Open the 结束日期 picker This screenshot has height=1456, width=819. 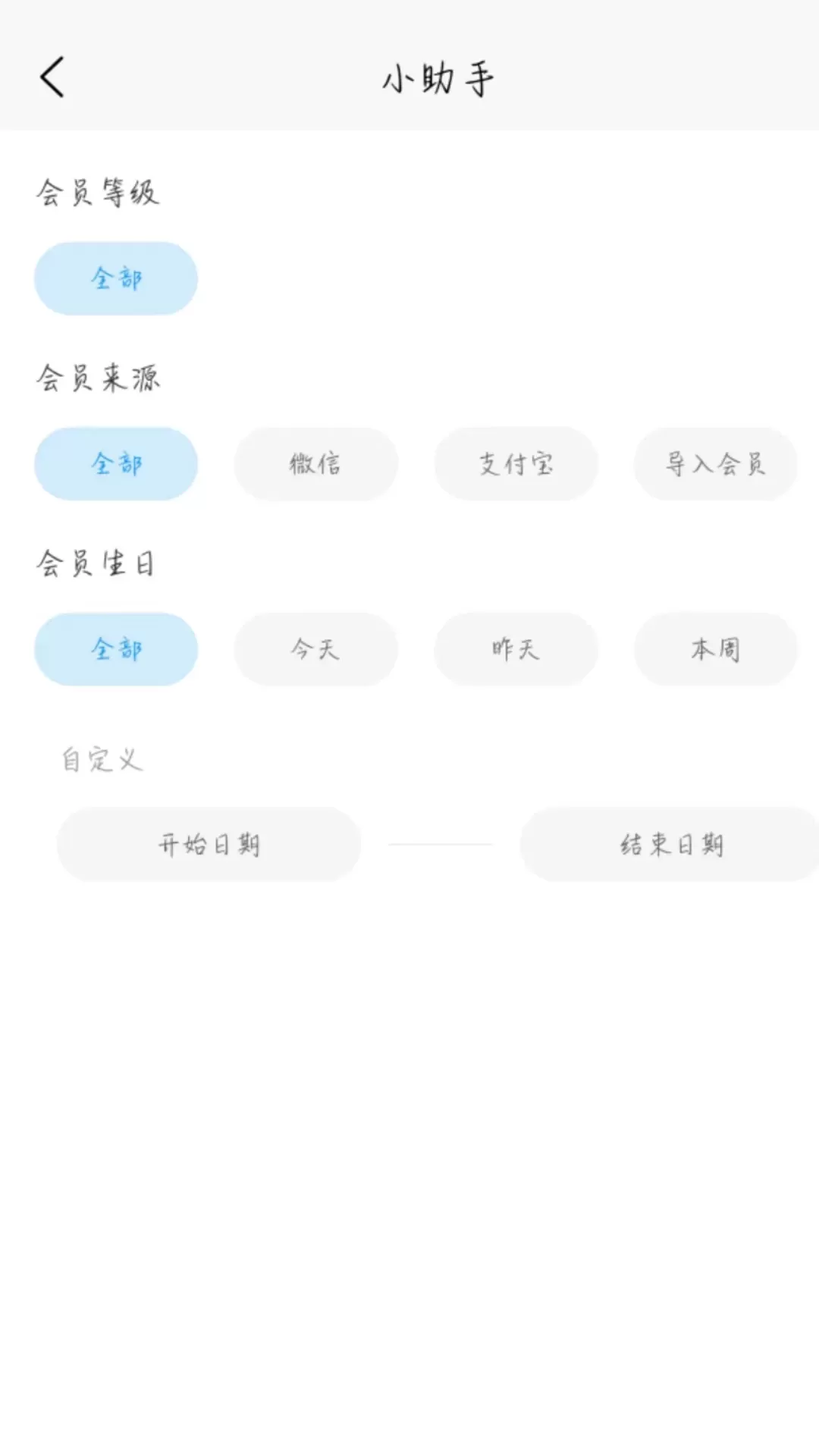670,844
